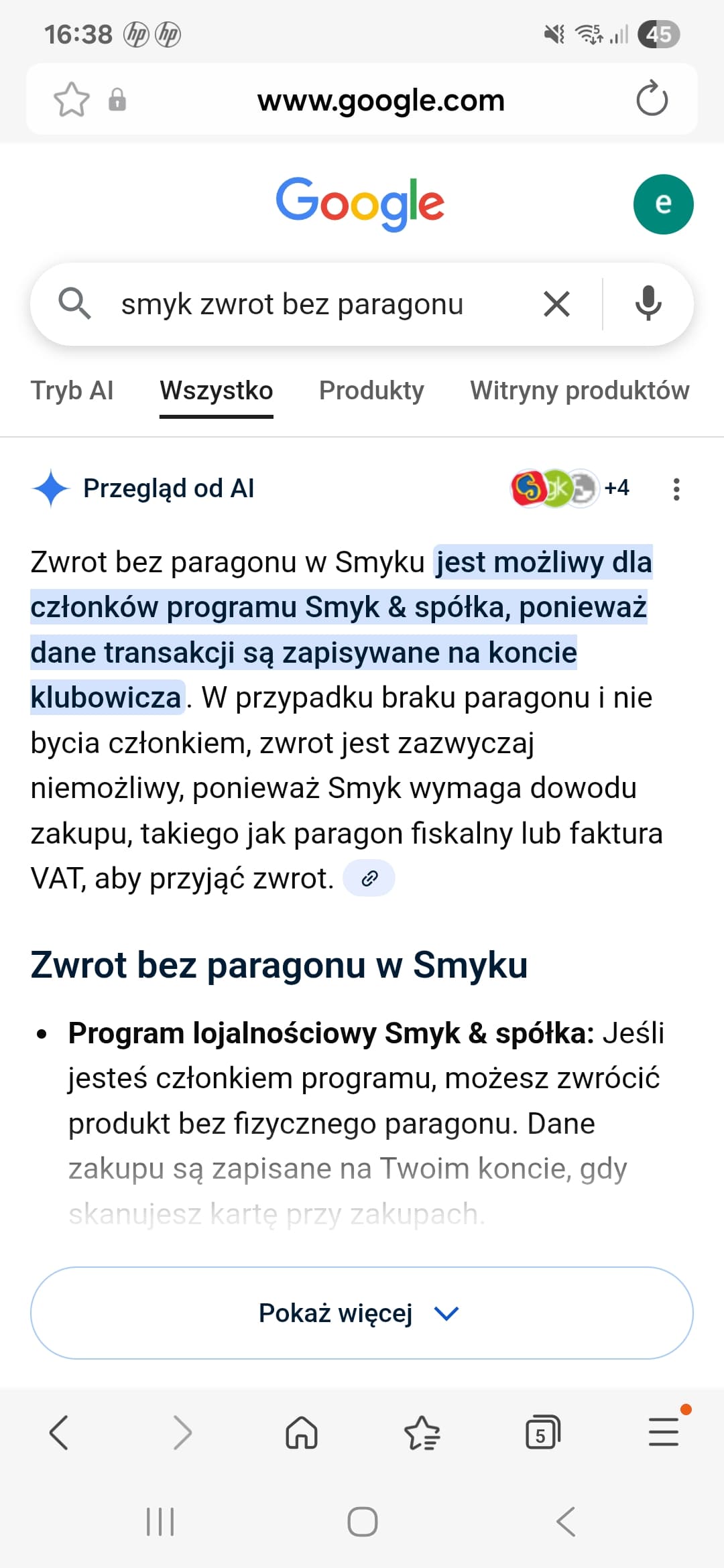Switch to the Produkty tab
The image size is (724, 1568).
[x=371, y=391]
